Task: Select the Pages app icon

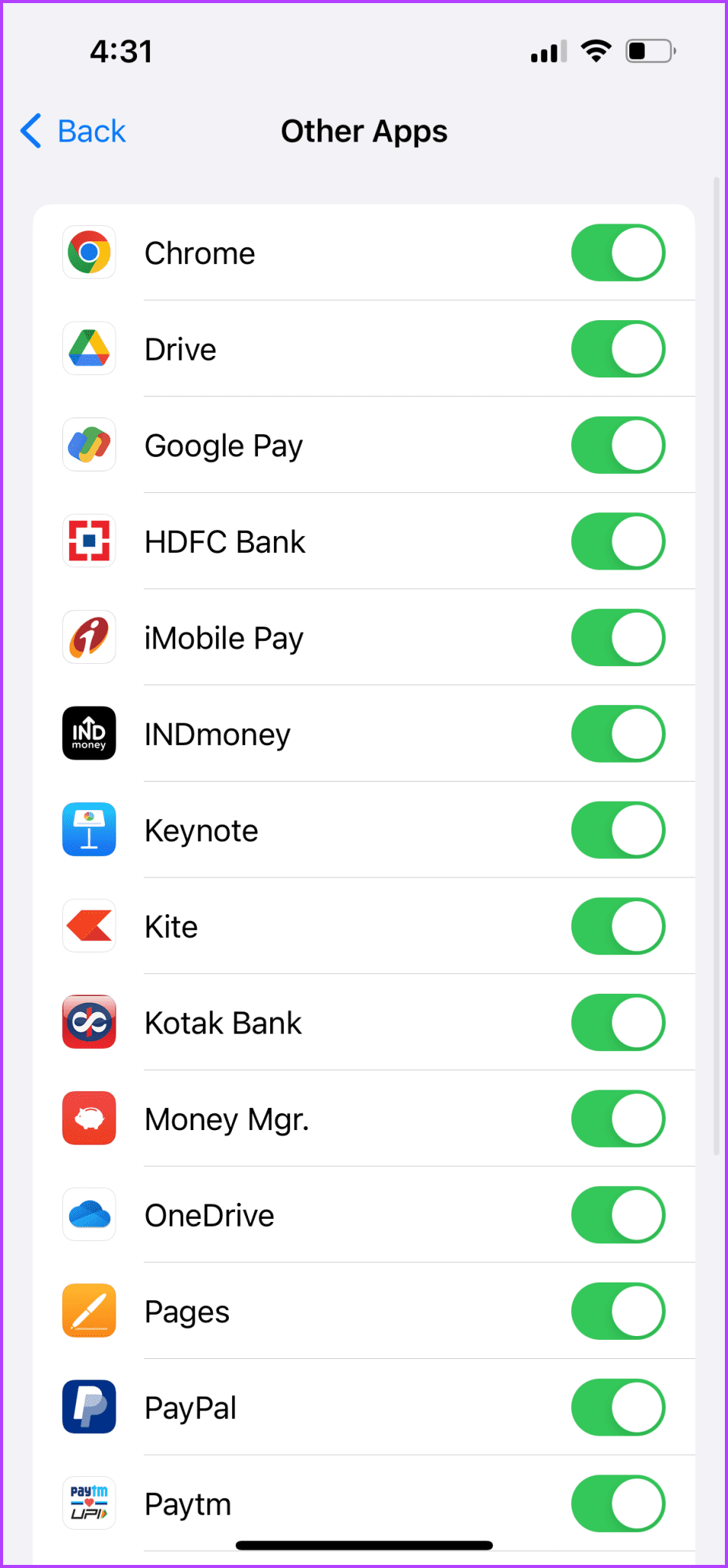Action: point(89,1311)
